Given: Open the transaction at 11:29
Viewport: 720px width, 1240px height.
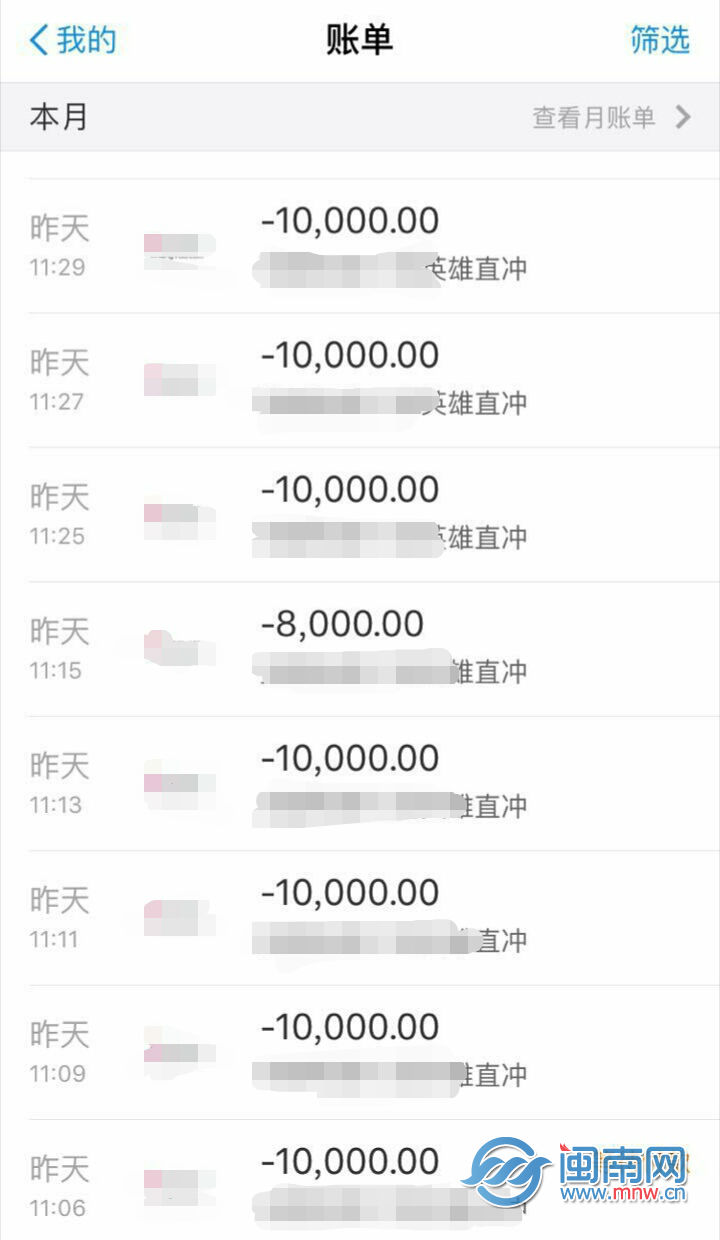Looking at the screenshot, I should click(x=360, y=245).
